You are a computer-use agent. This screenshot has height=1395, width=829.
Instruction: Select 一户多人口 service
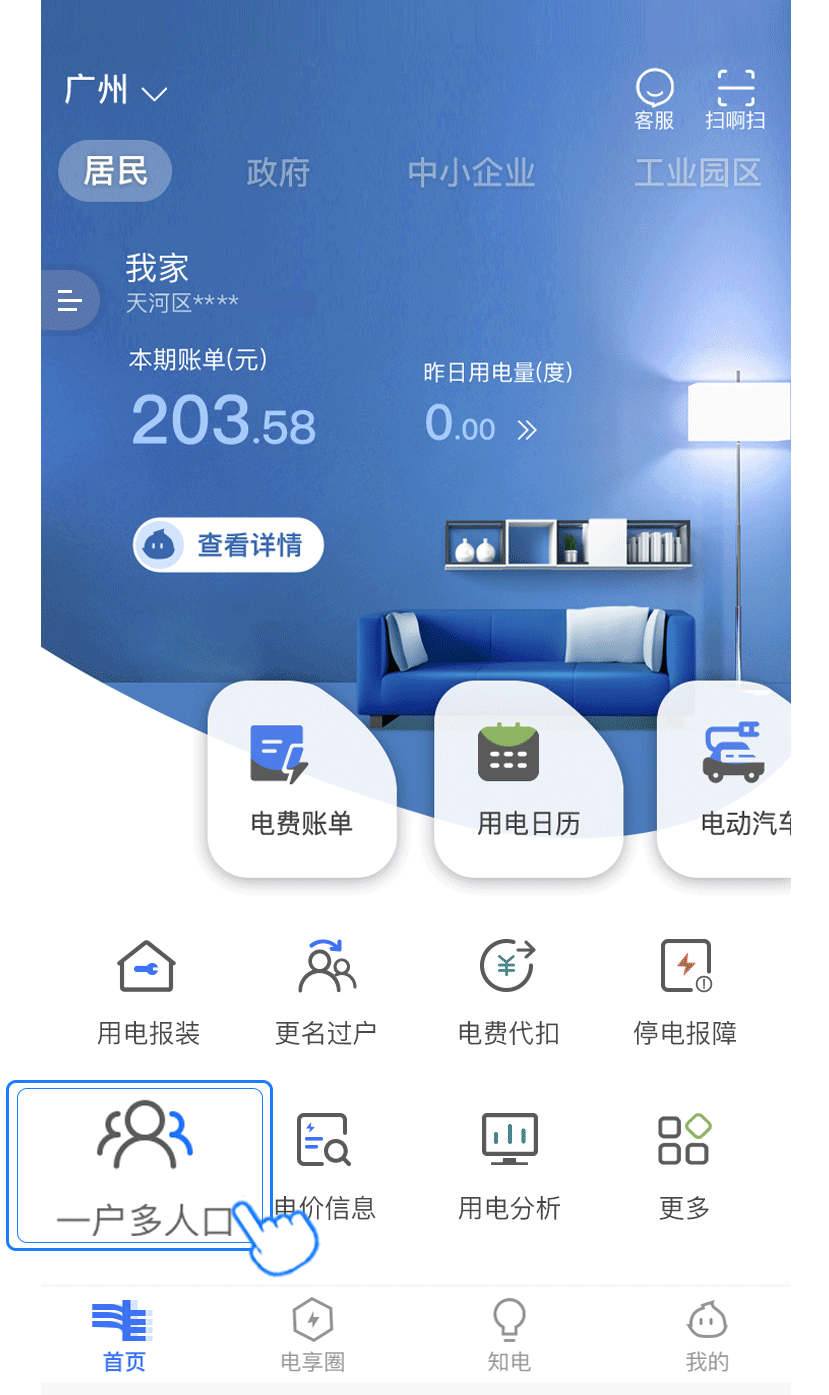point(141,1165)
